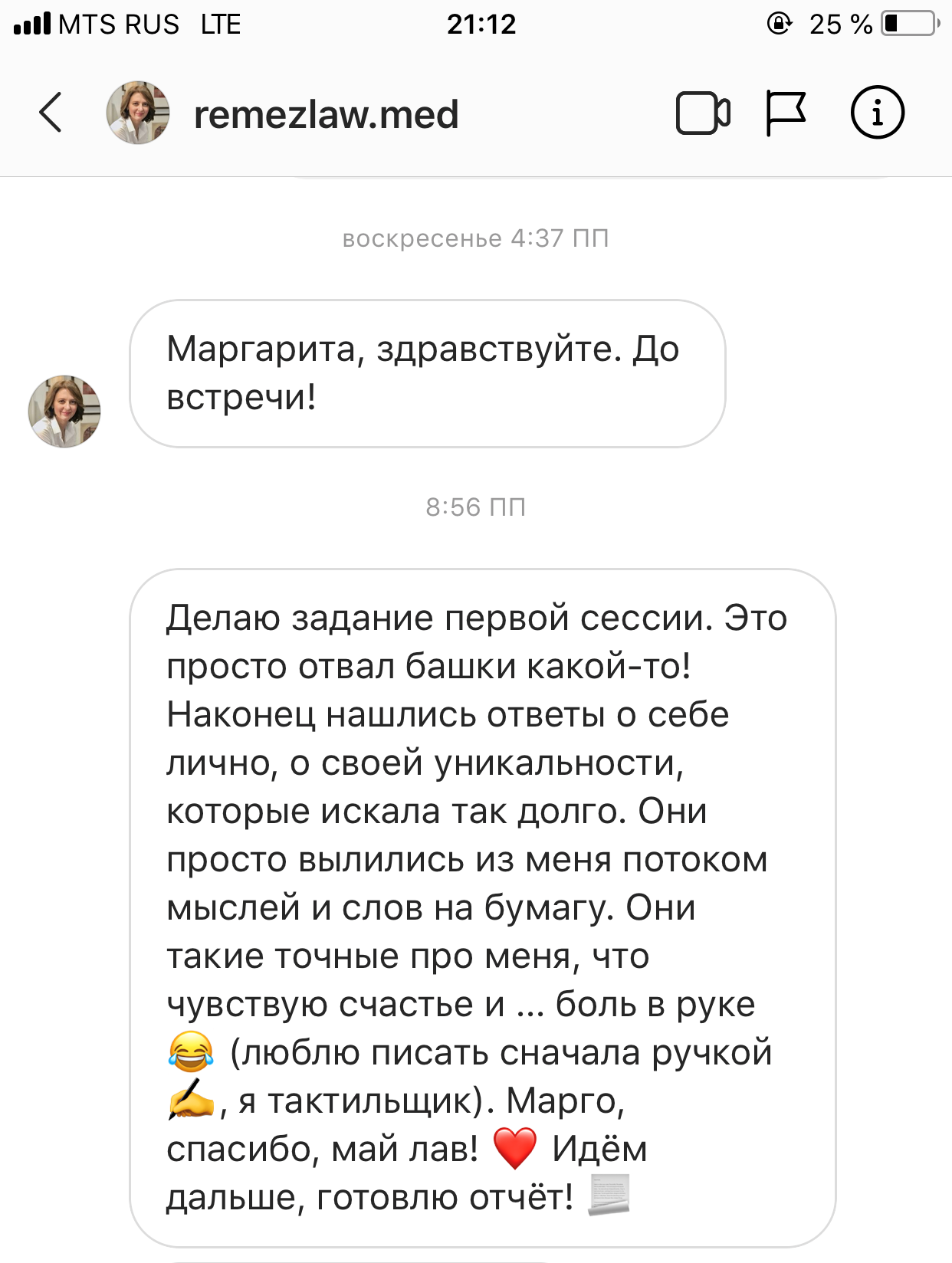952x1263 pixels.
Task: Flag this conversation
Action: (786, 113)
